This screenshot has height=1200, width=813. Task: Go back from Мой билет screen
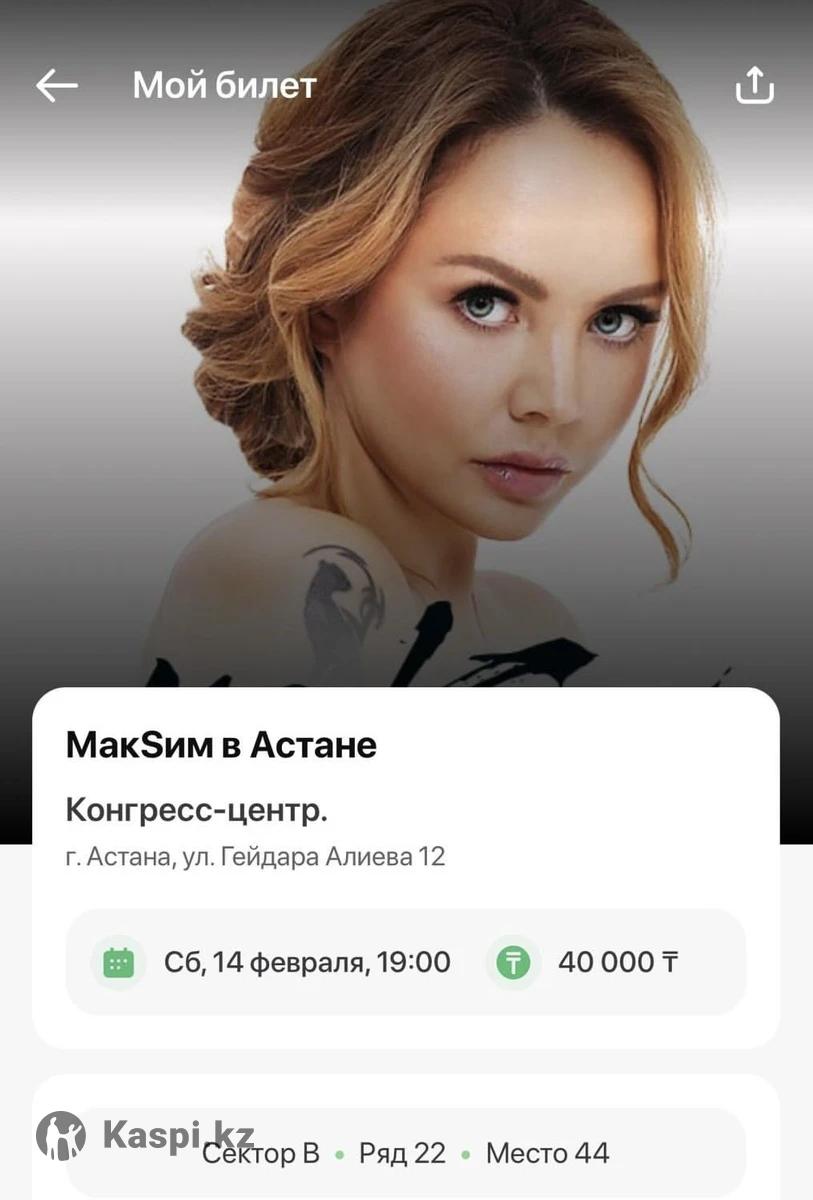57,86
